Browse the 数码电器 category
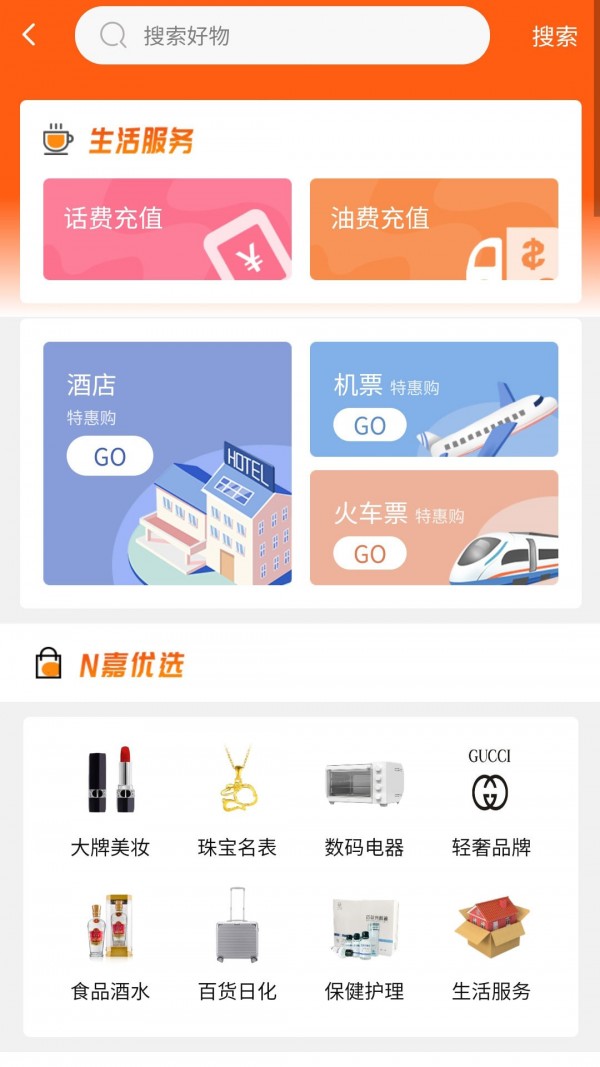The height and width of the screenshot is (1067, 600). click(x=364, y=802)
